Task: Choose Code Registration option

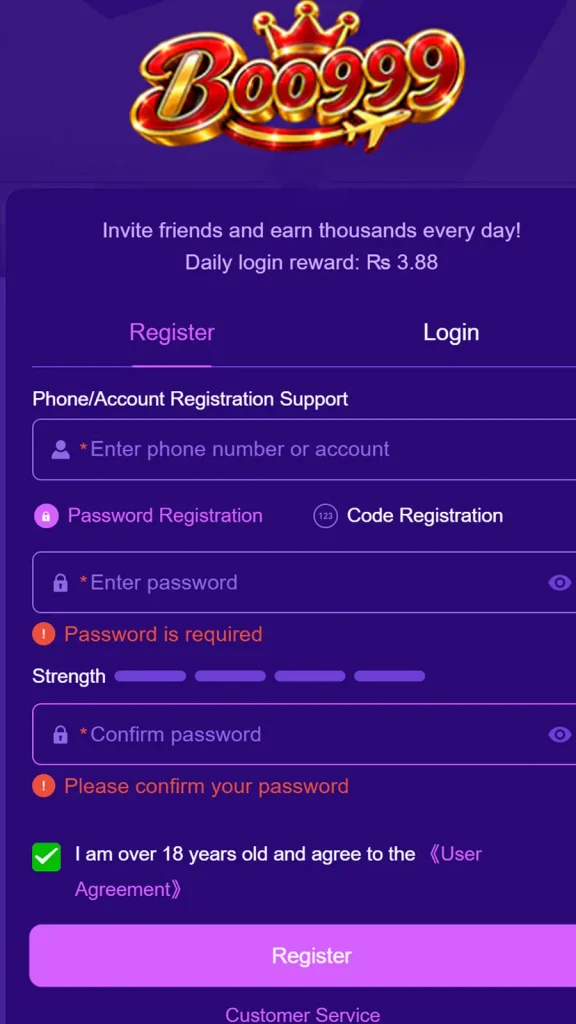Action: point(408,516)
